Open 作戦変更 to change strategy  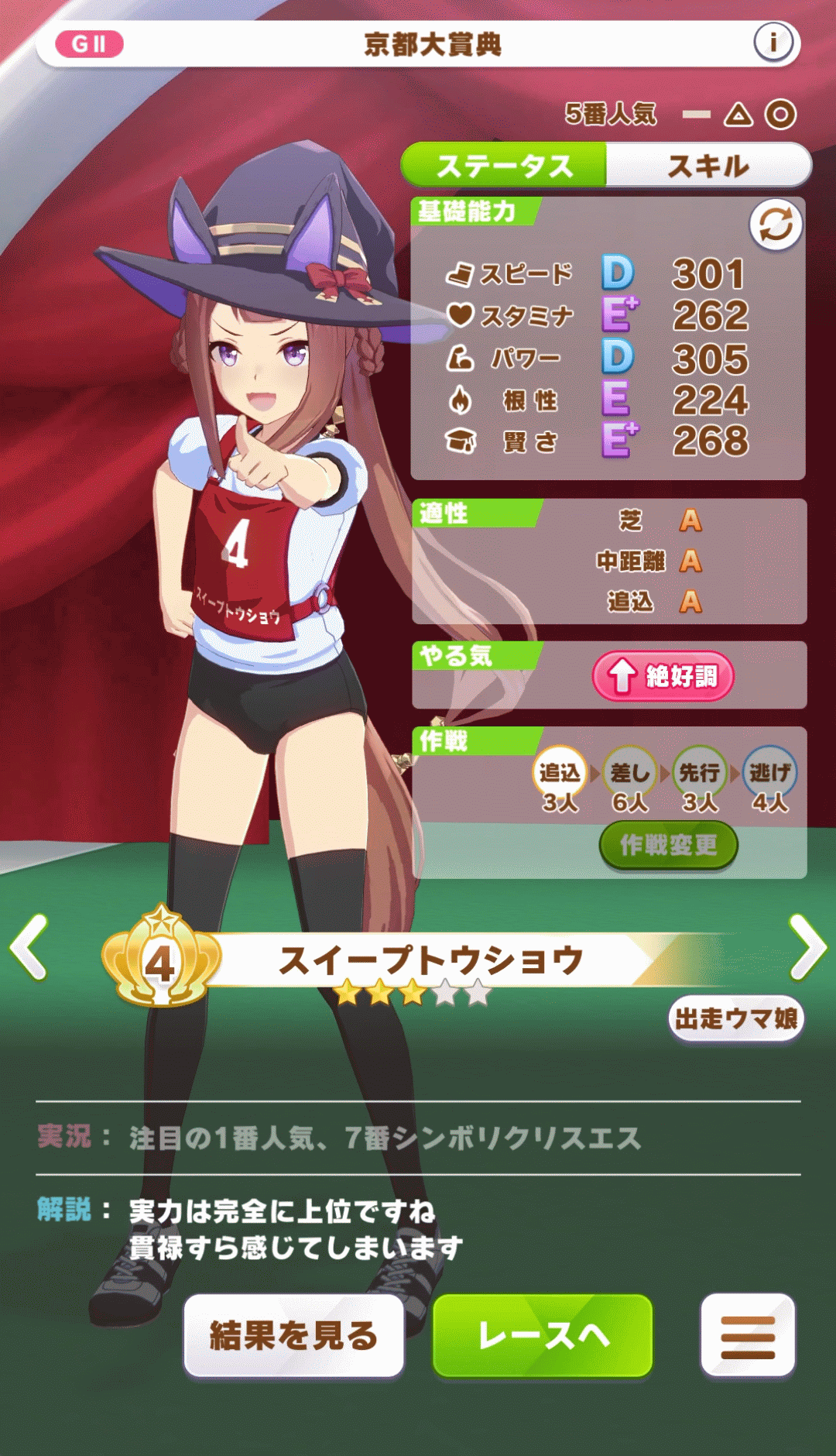(668, 845)
